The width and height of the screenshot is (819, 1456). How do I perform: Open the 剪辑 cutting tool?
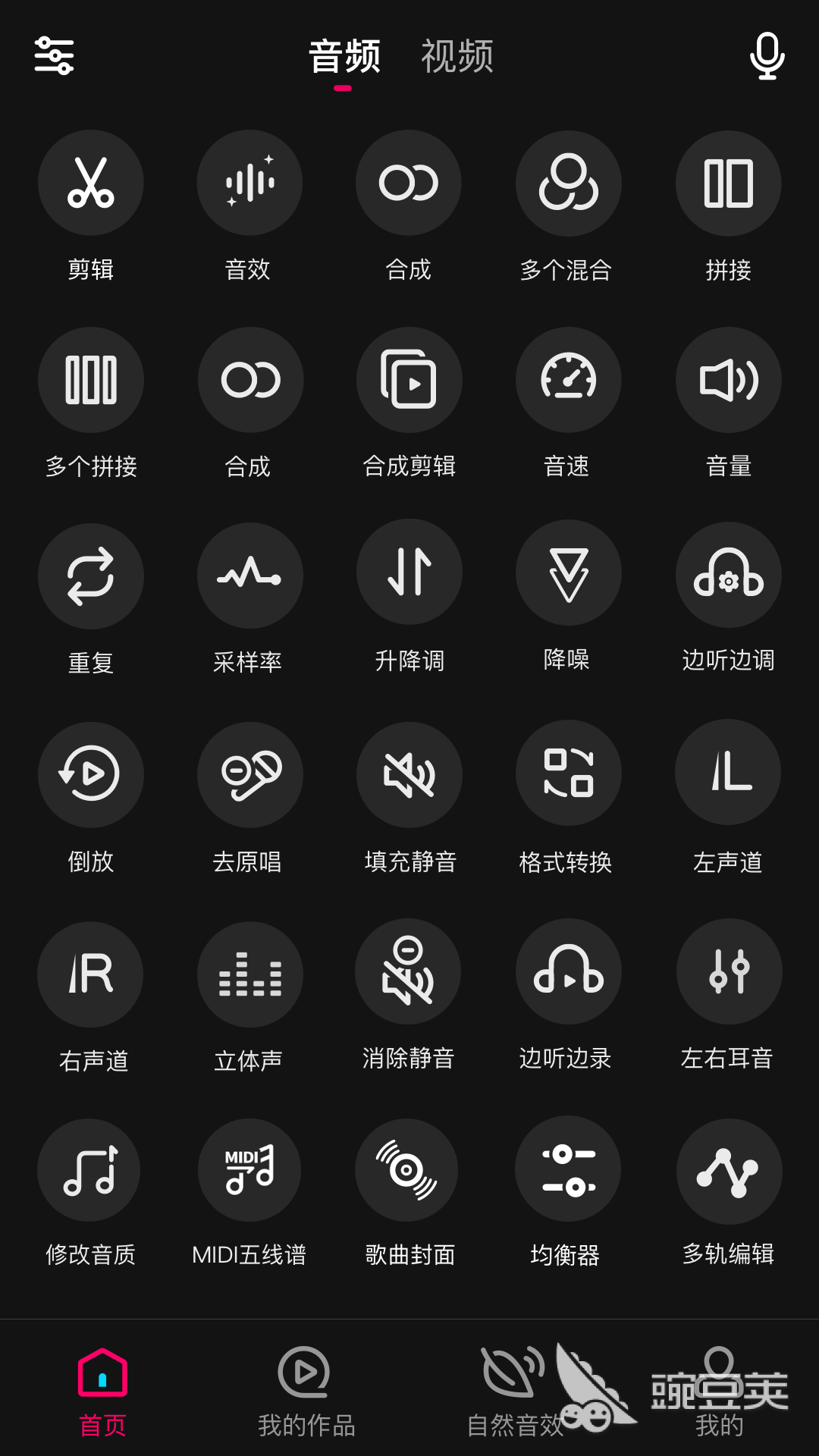point(91,183)
